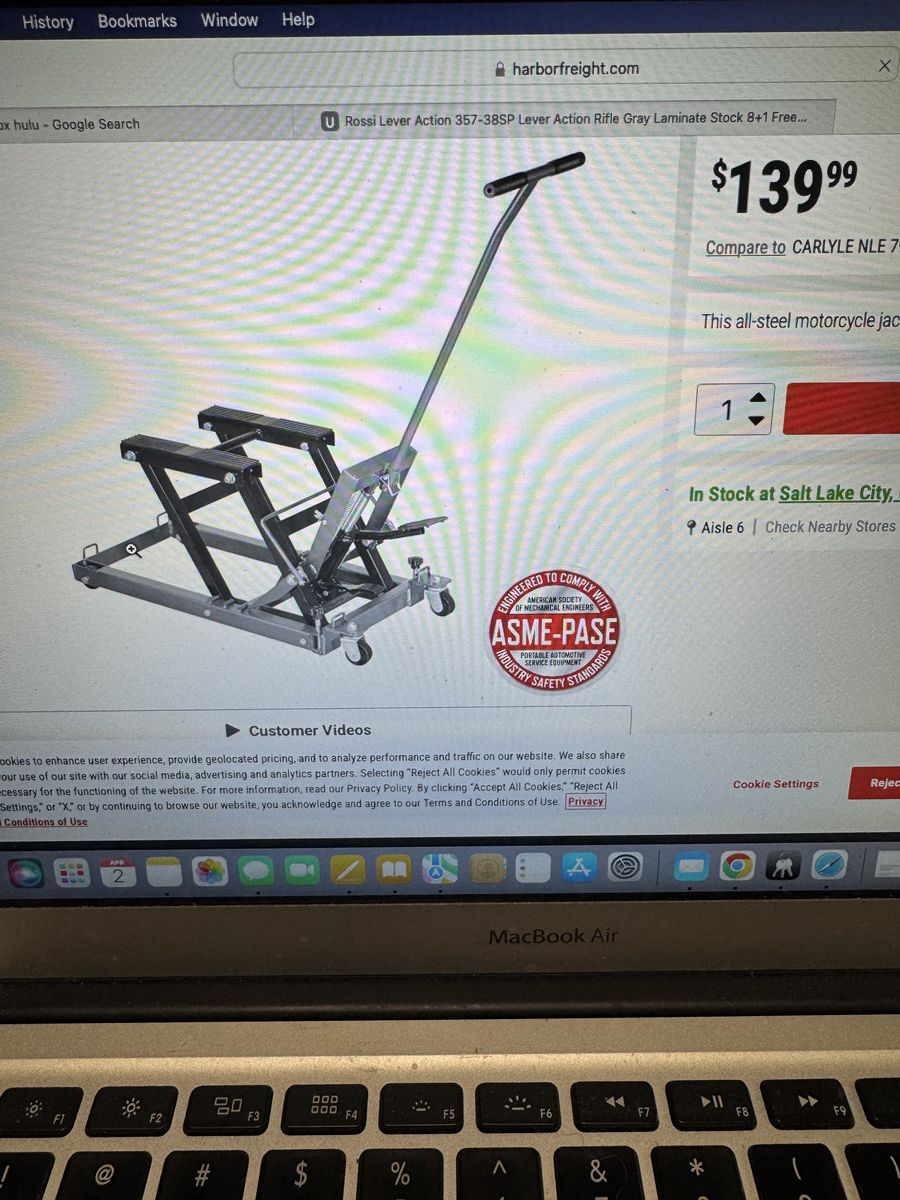Open the Privacy policy link
Viewport: 900px width, 1200px height.
(x=585, y=801)
